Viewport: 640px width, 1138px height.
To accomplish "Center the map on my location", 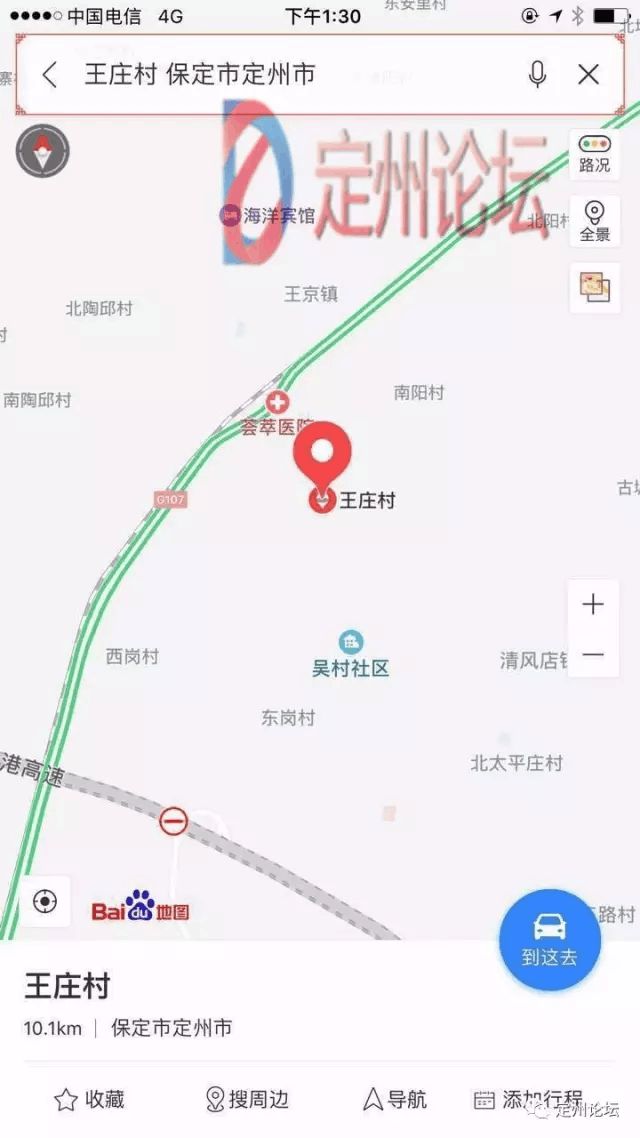I will pyautogui.click(x=45, y=901).
